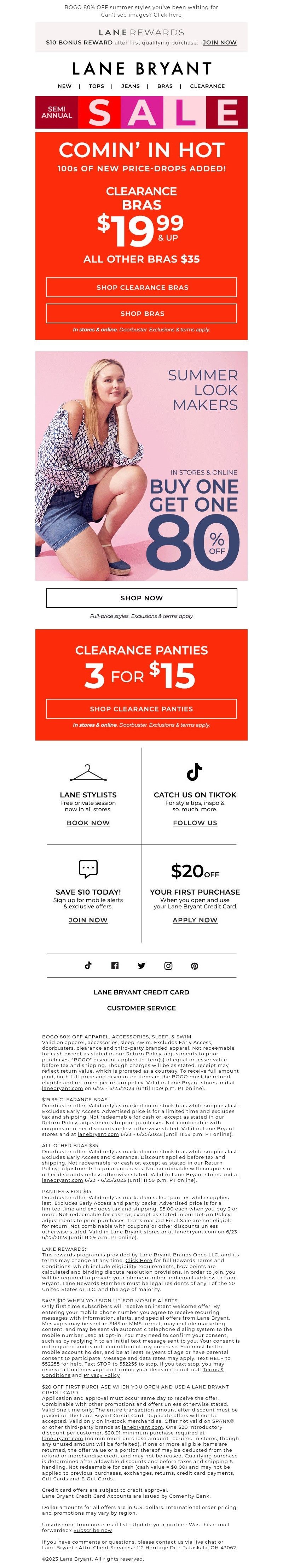Join mobile alerts via JOIN NOW

[88, 920]
